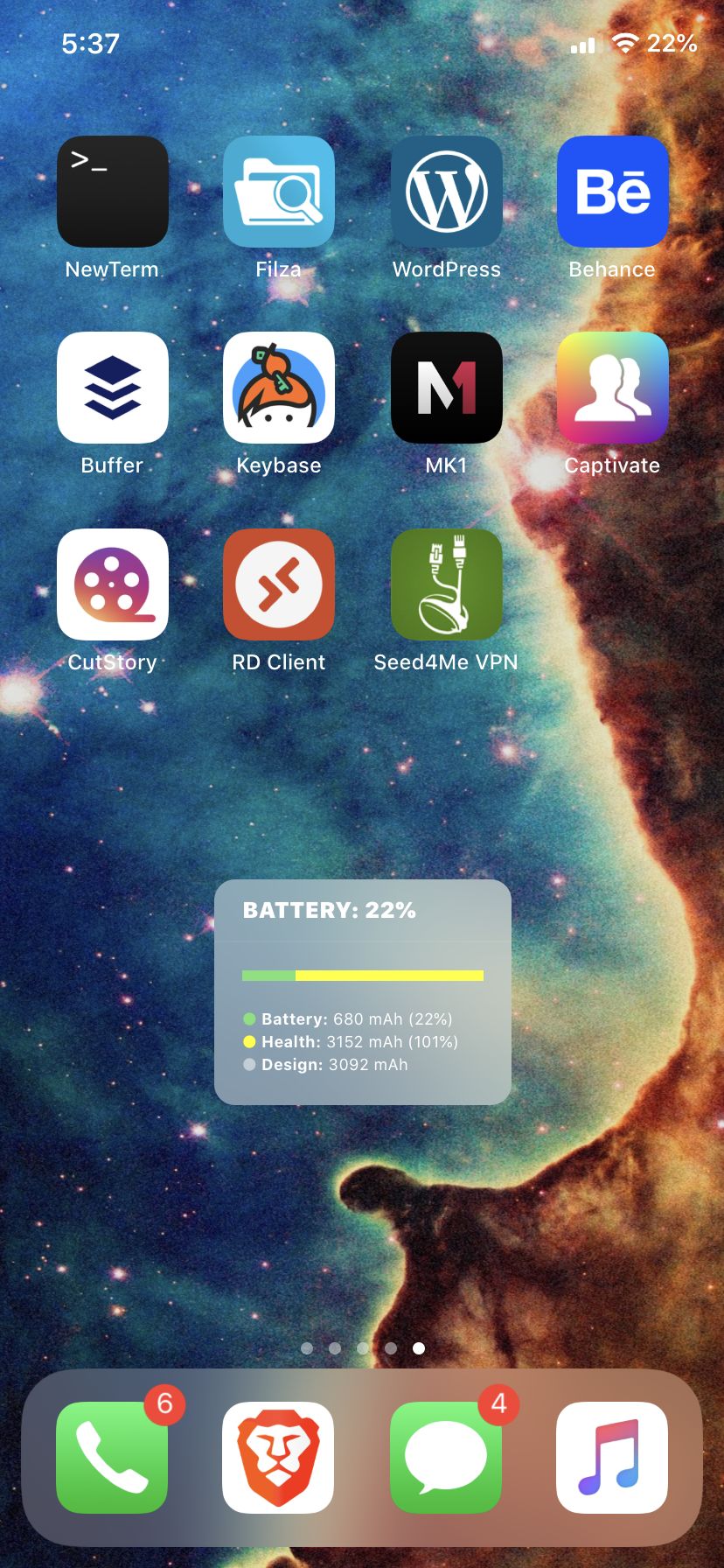
Task: Launch RD Client remote desktop
Action: tap(278, 584)
